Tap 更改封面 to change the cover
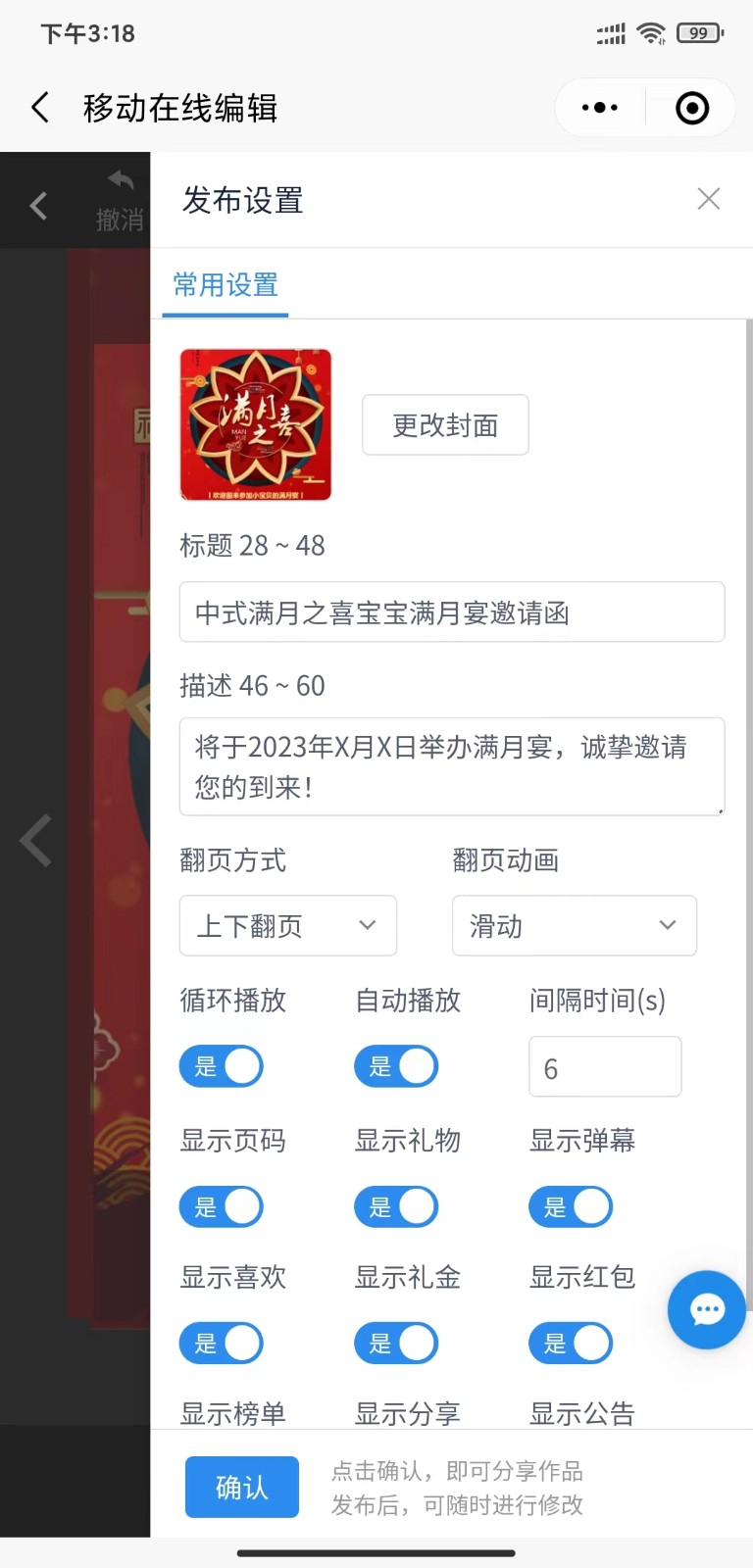Screen dimensions: 753x1568 click(445, 425)
